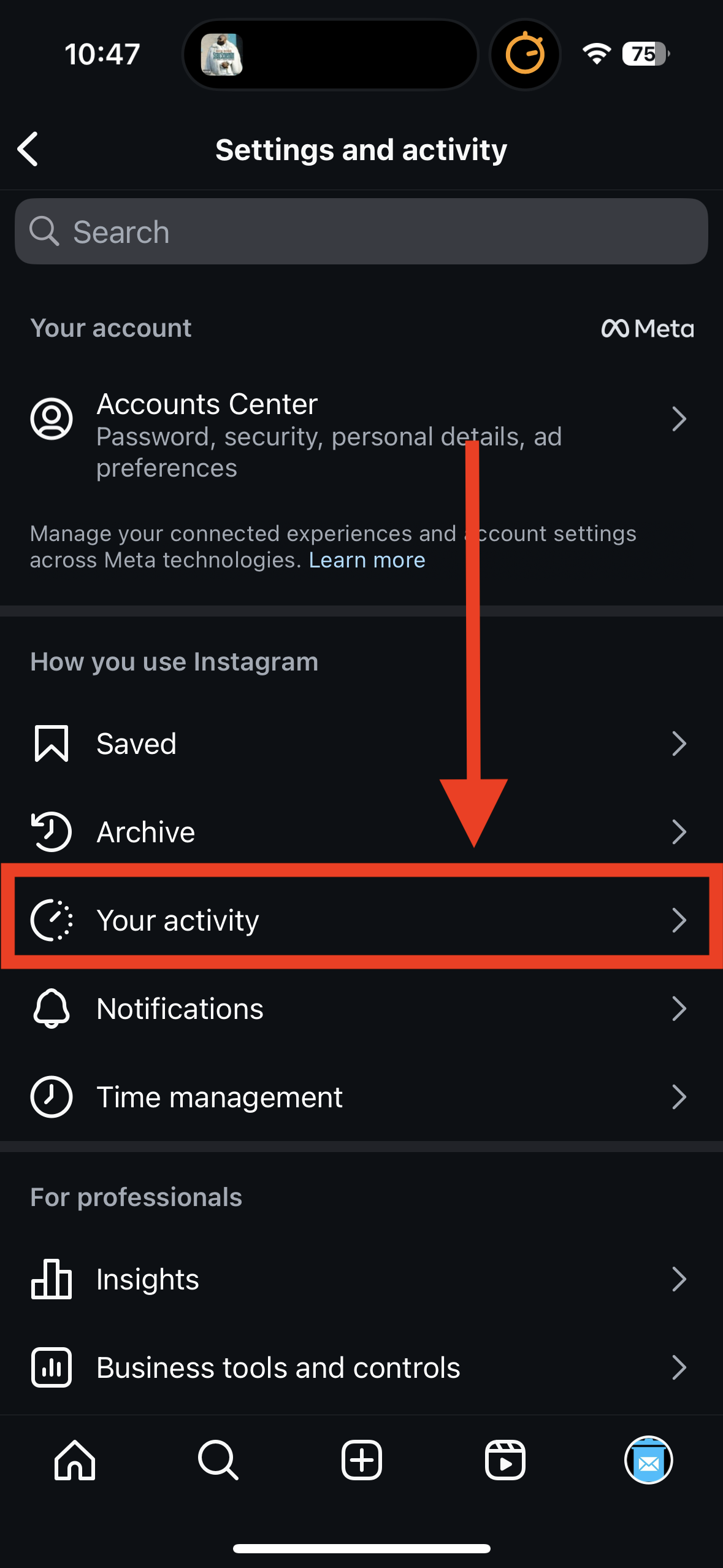The width and height of the screenshot is (723, 1568).
Task: Follow the Learn more link
Action: click(367, 560)
